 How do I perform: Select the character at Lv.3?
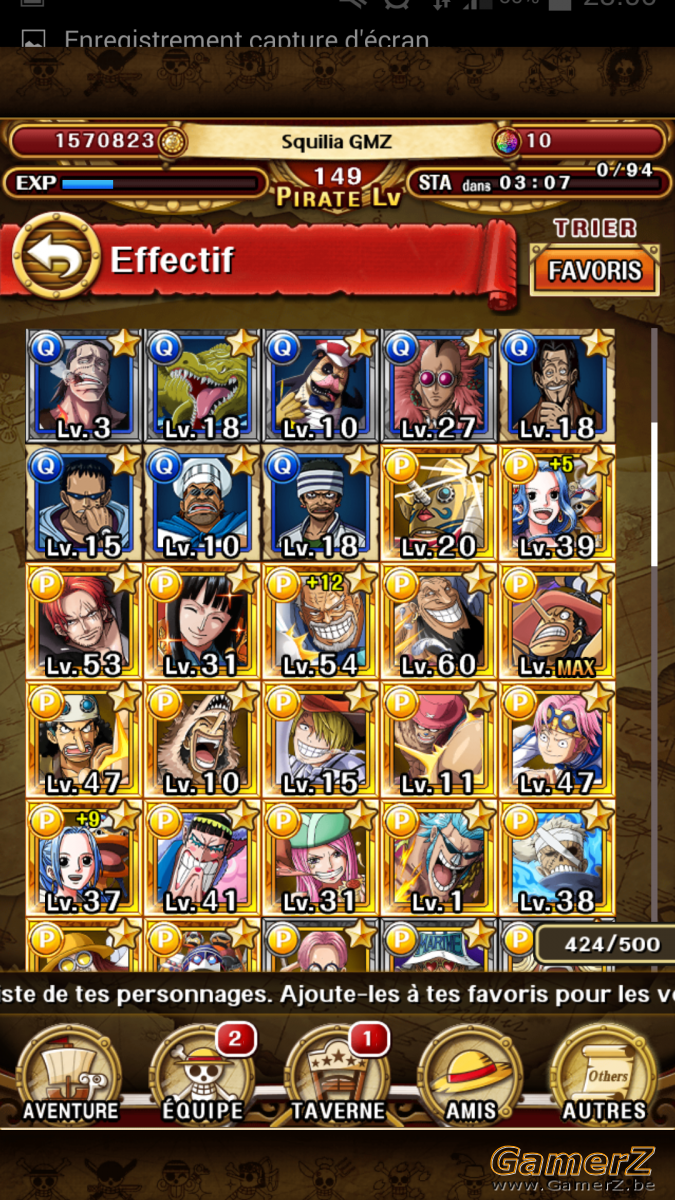(x=84, y=388)
